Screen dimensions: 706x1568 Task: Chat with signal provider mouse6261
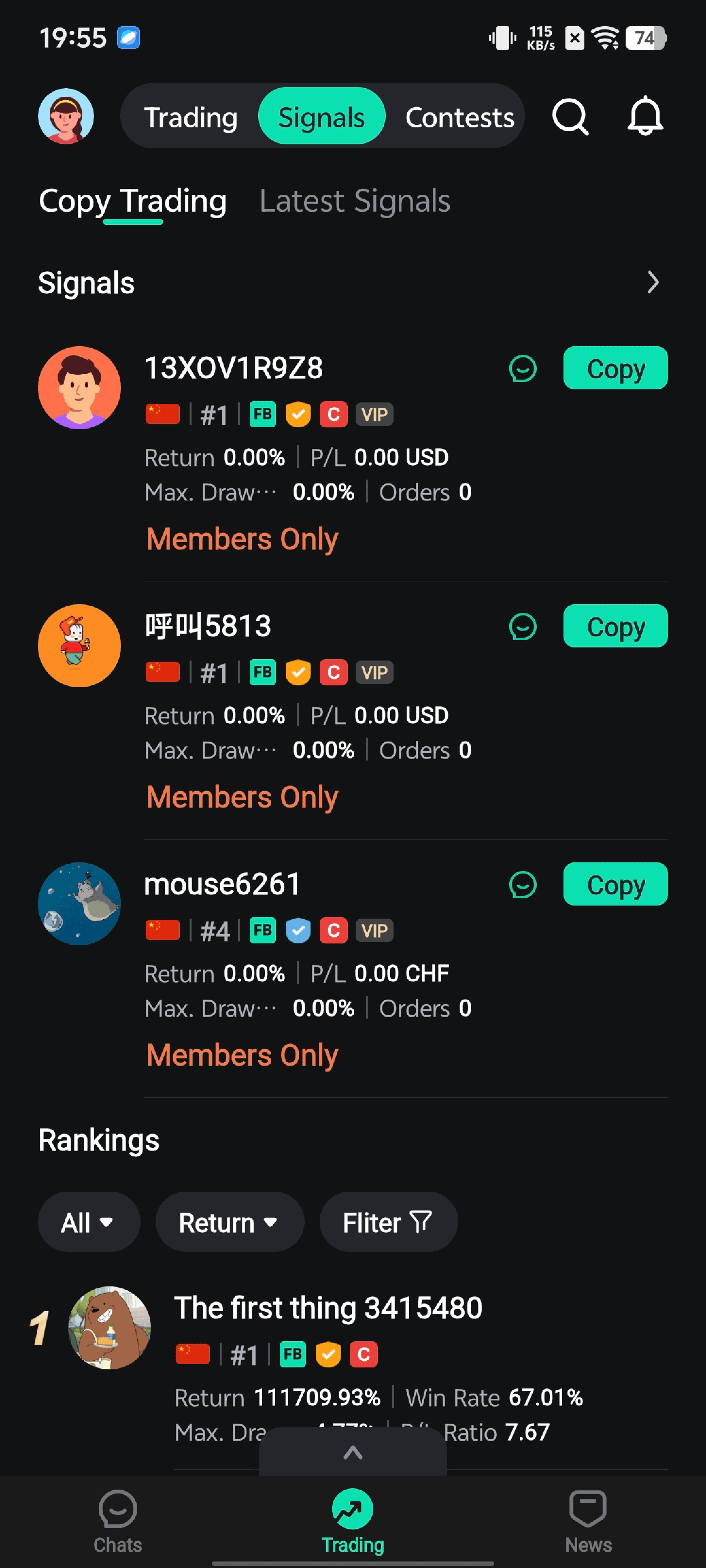point(523,885)
